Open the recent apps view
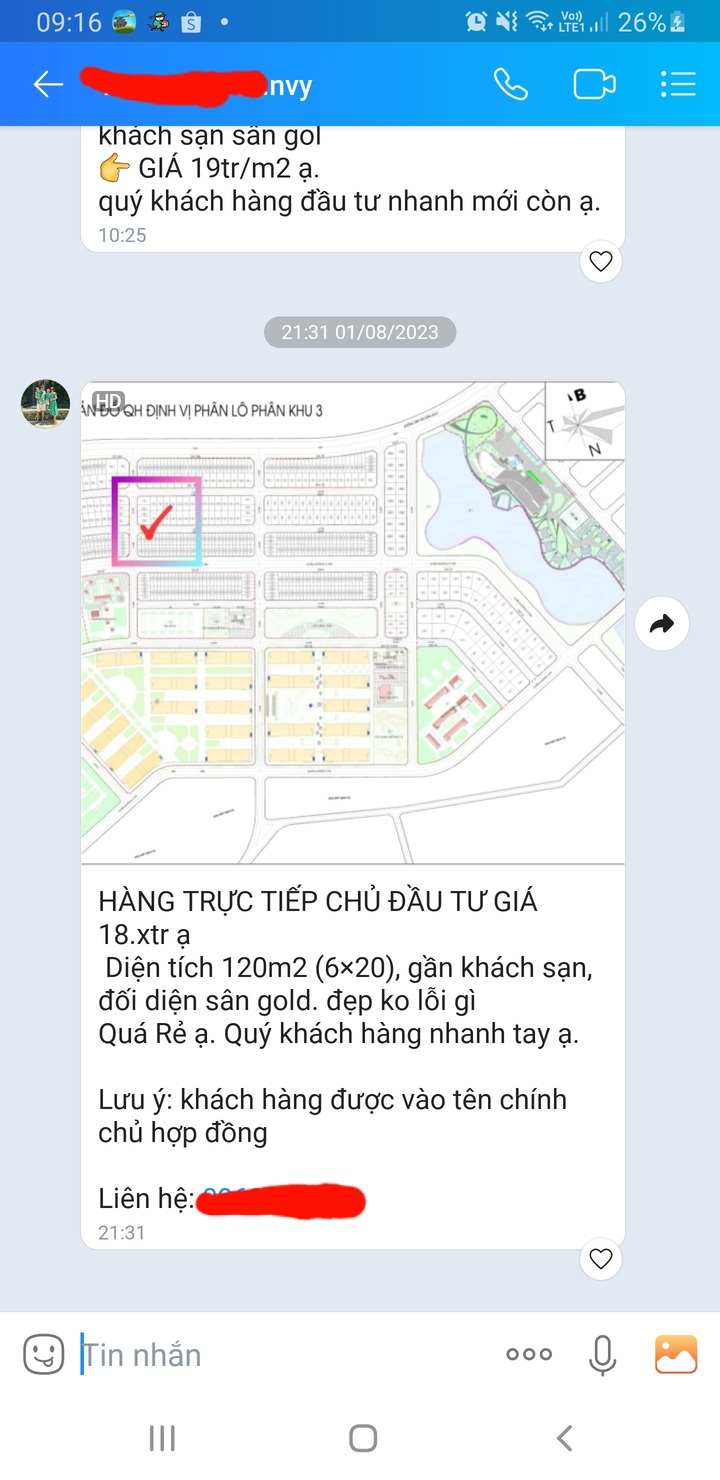Viewport: 720px width, 1480px height. [x=162, y=1438]
